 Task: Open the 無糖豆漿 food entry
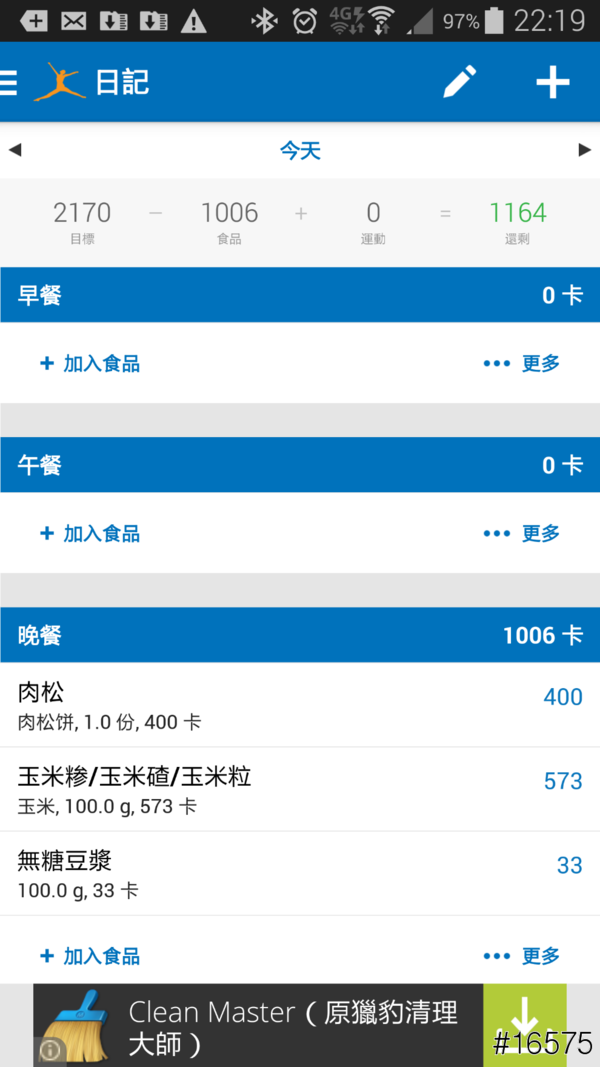300,873
